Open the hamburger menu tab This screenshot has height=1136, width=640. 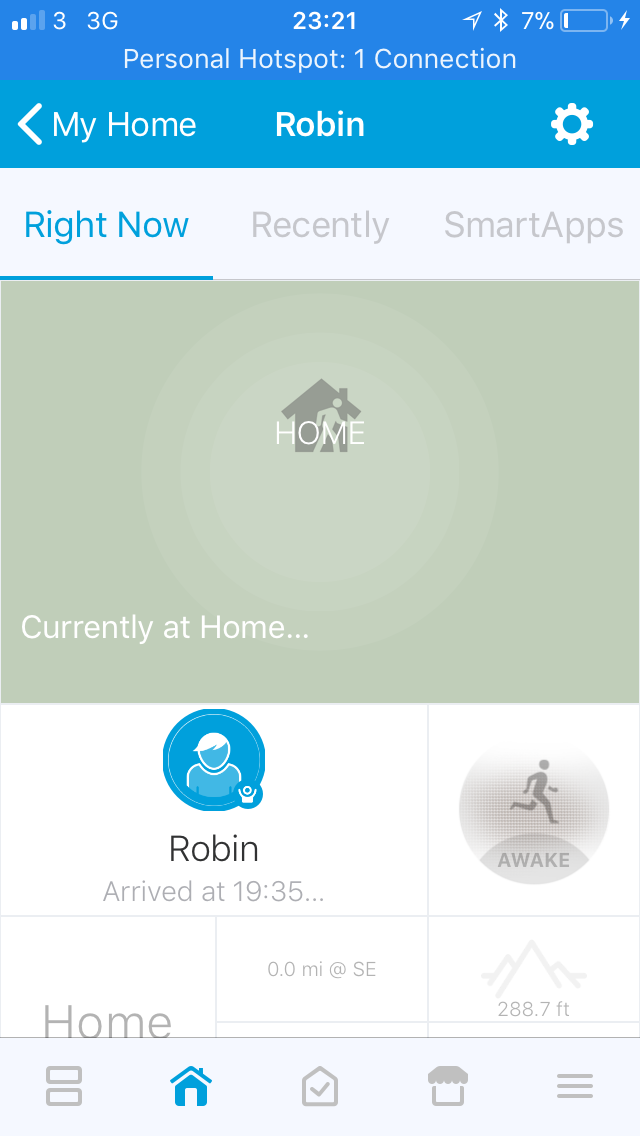click(x=575, y=1086)
